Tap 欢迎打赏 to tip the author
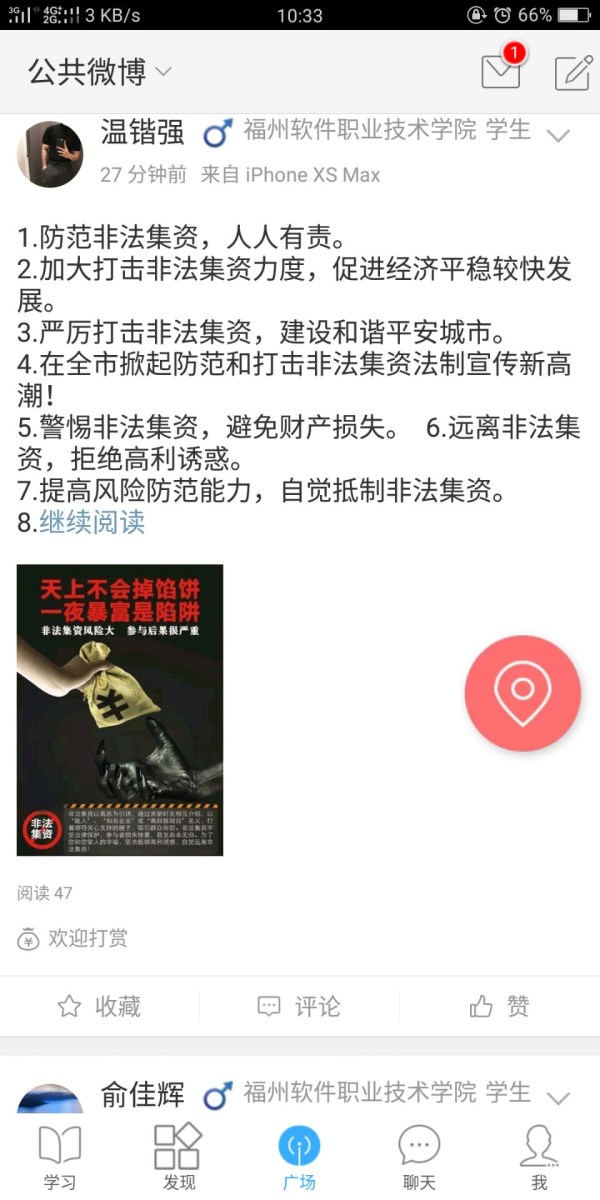 [73, 938]
